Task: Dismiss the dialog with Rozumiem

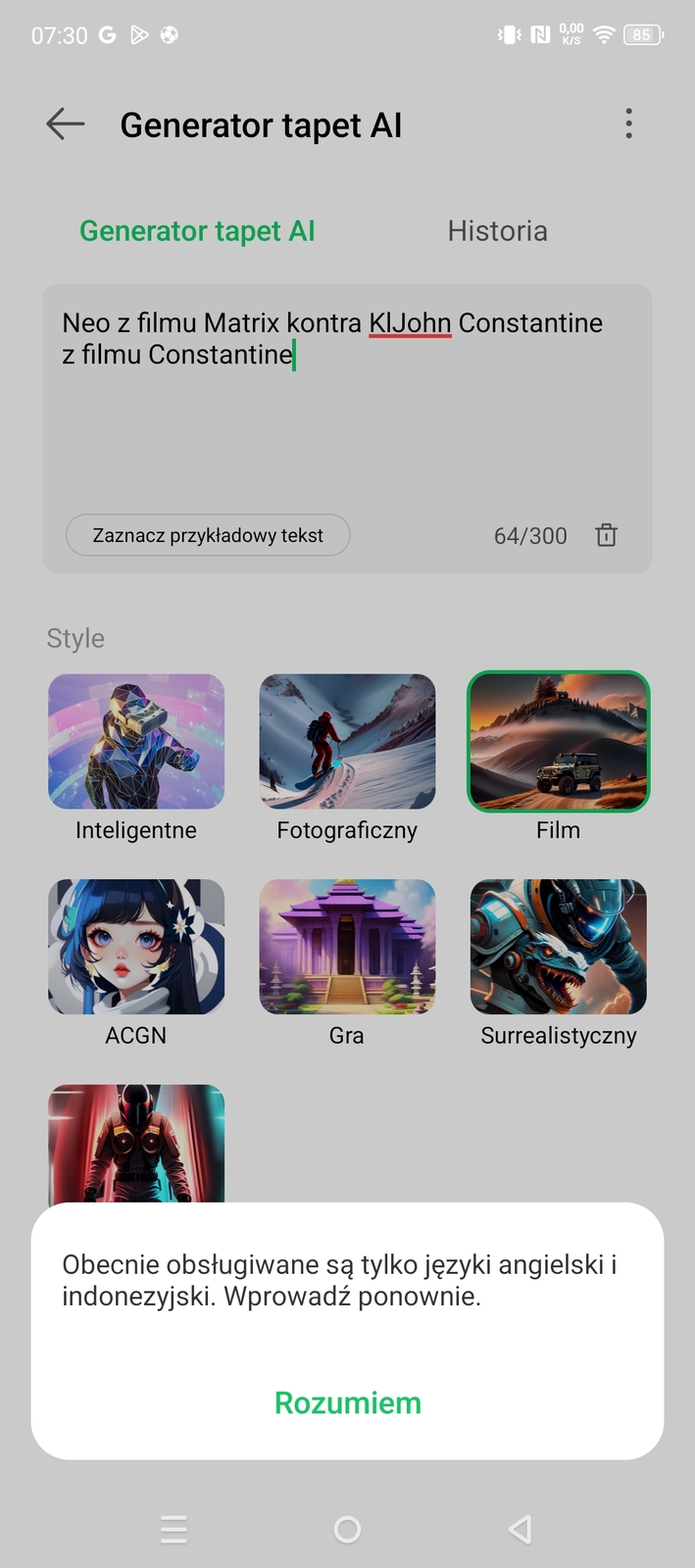Action: click(347, 1402)
